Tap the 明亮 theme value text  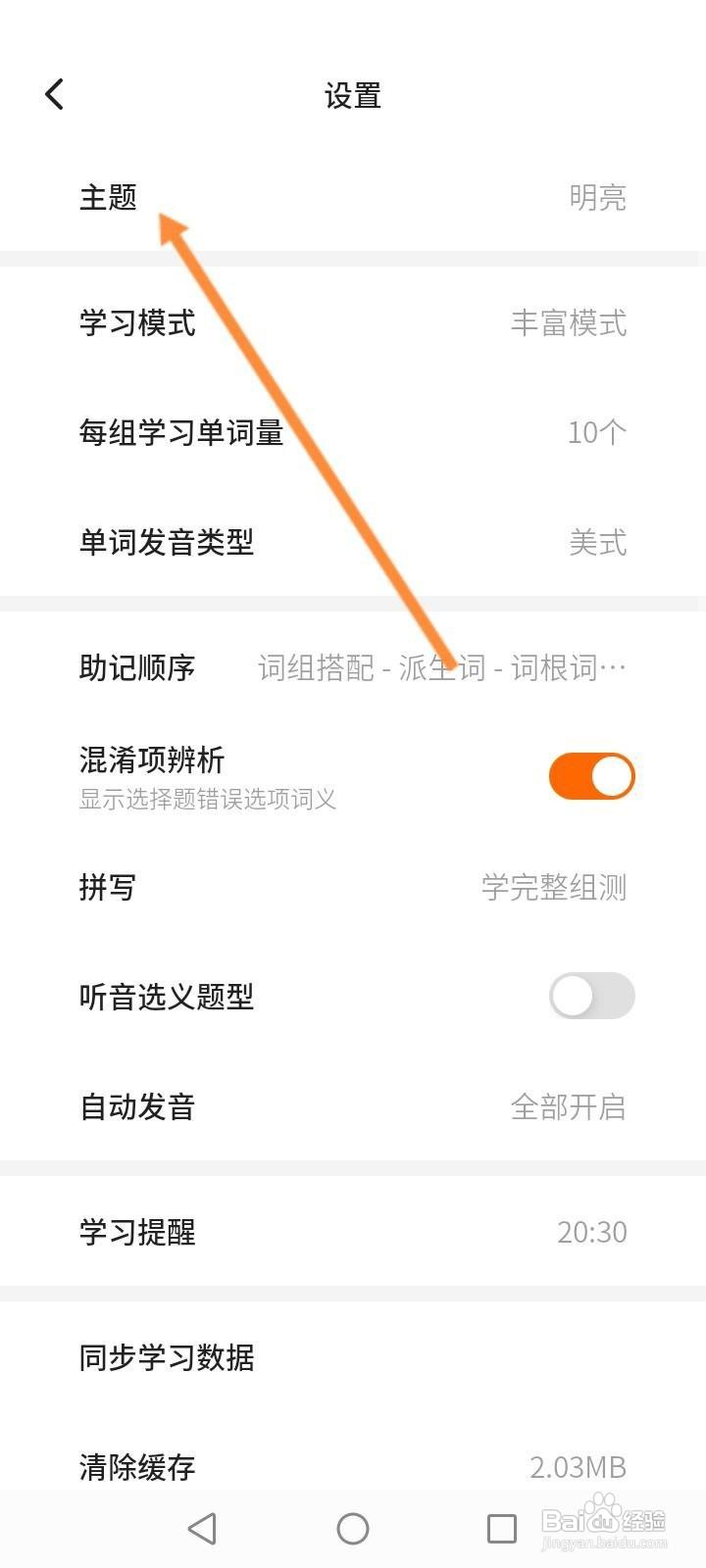point(596,198)
